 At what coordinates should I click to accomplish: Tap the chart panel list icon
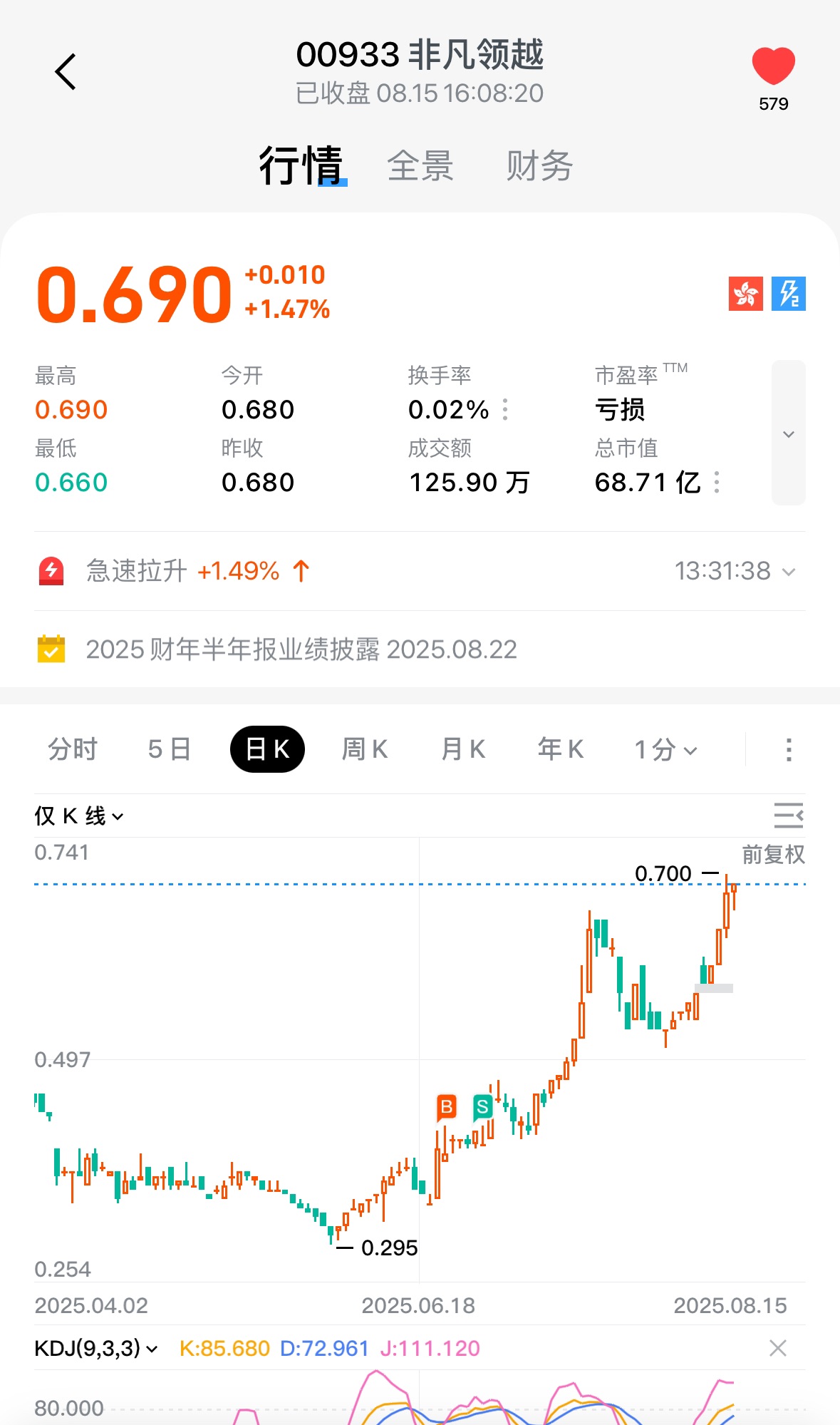coord(788,815)
